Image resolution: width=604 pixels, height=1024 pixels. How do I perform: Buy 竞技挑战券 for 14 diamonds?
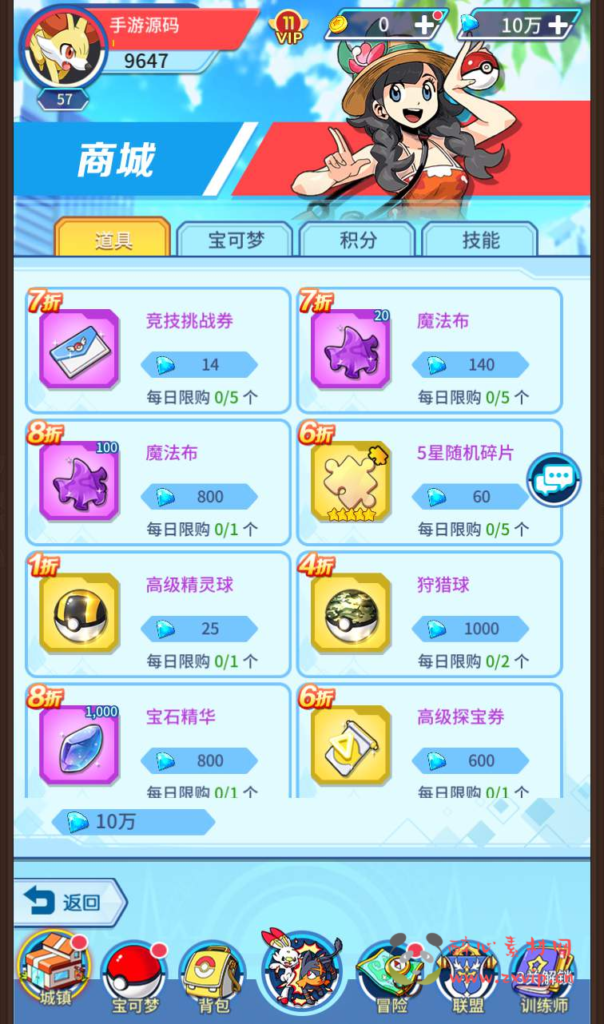click(198, 365)
